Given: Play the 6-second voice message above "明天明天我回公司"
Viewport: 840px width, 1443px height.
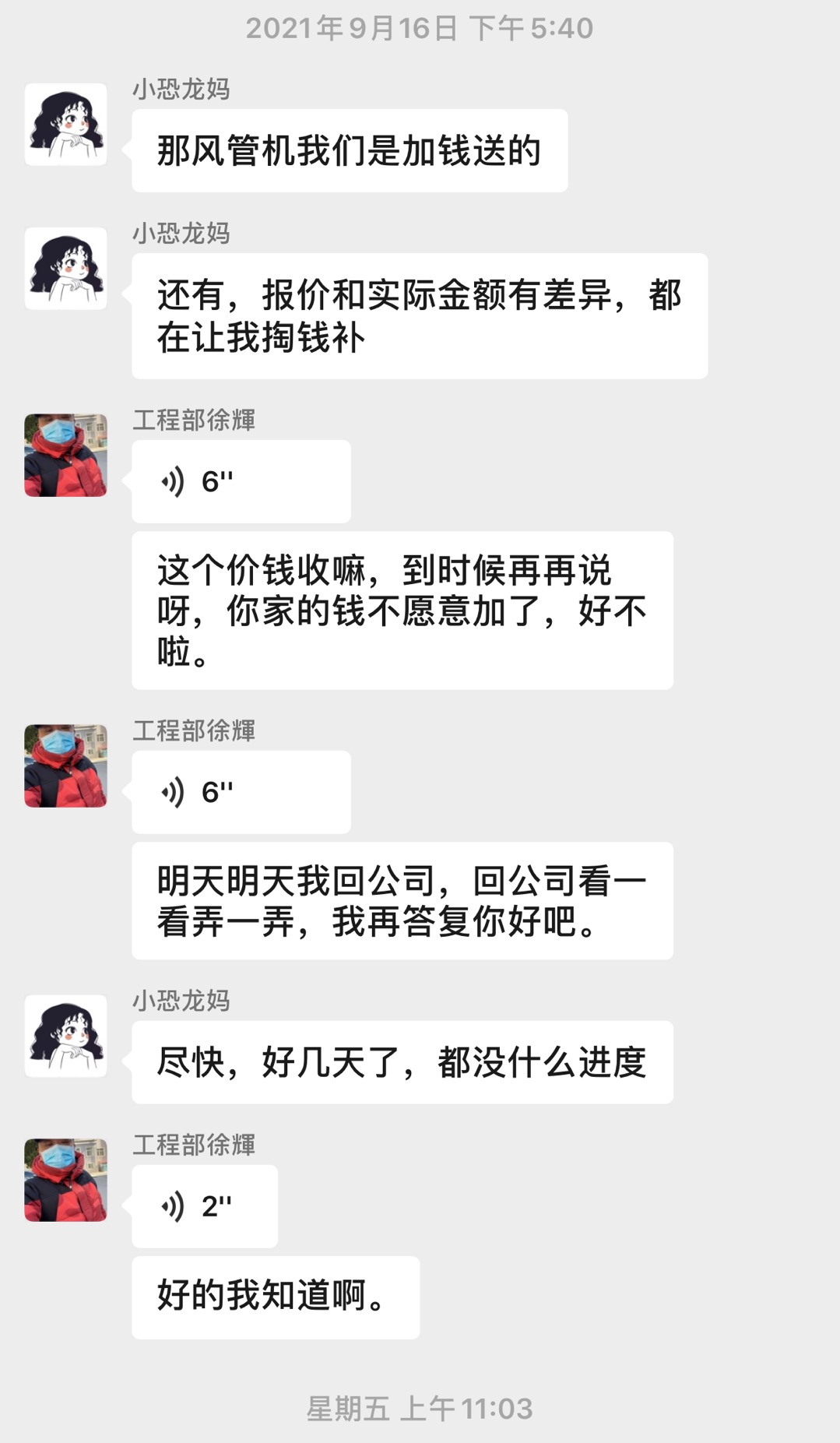Looking at the screenshot, I should point(241,792).
